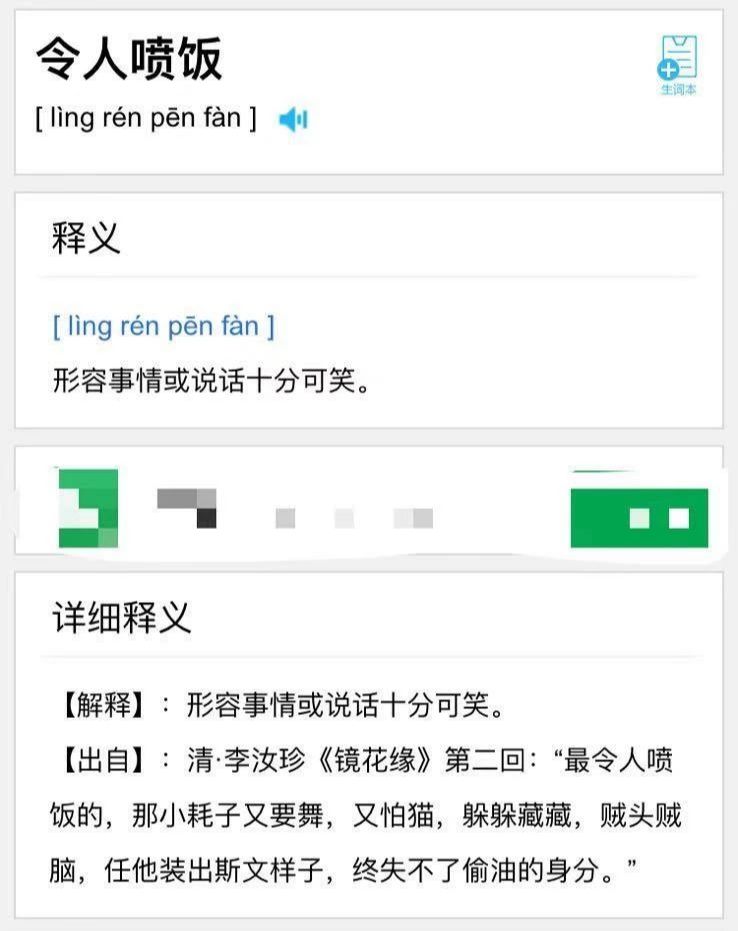Tap the green button in the banner
Viewport: 738px width, 931px height.
[638, 517]
